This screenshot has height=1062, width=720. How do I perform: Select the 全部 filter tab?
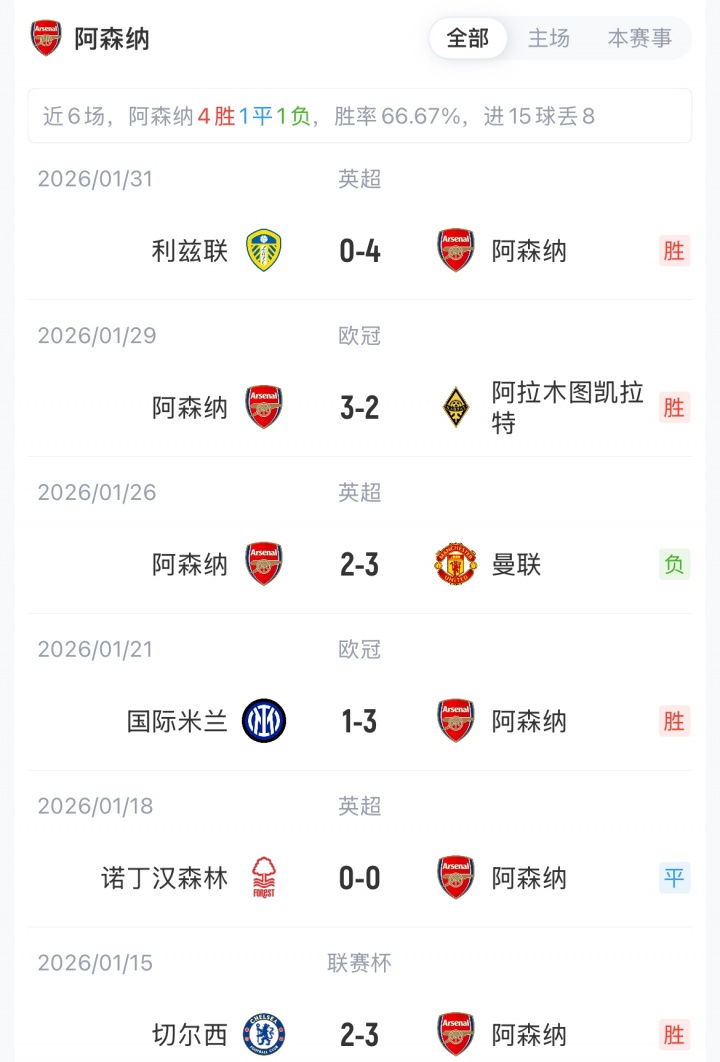(x=468, y=39)
